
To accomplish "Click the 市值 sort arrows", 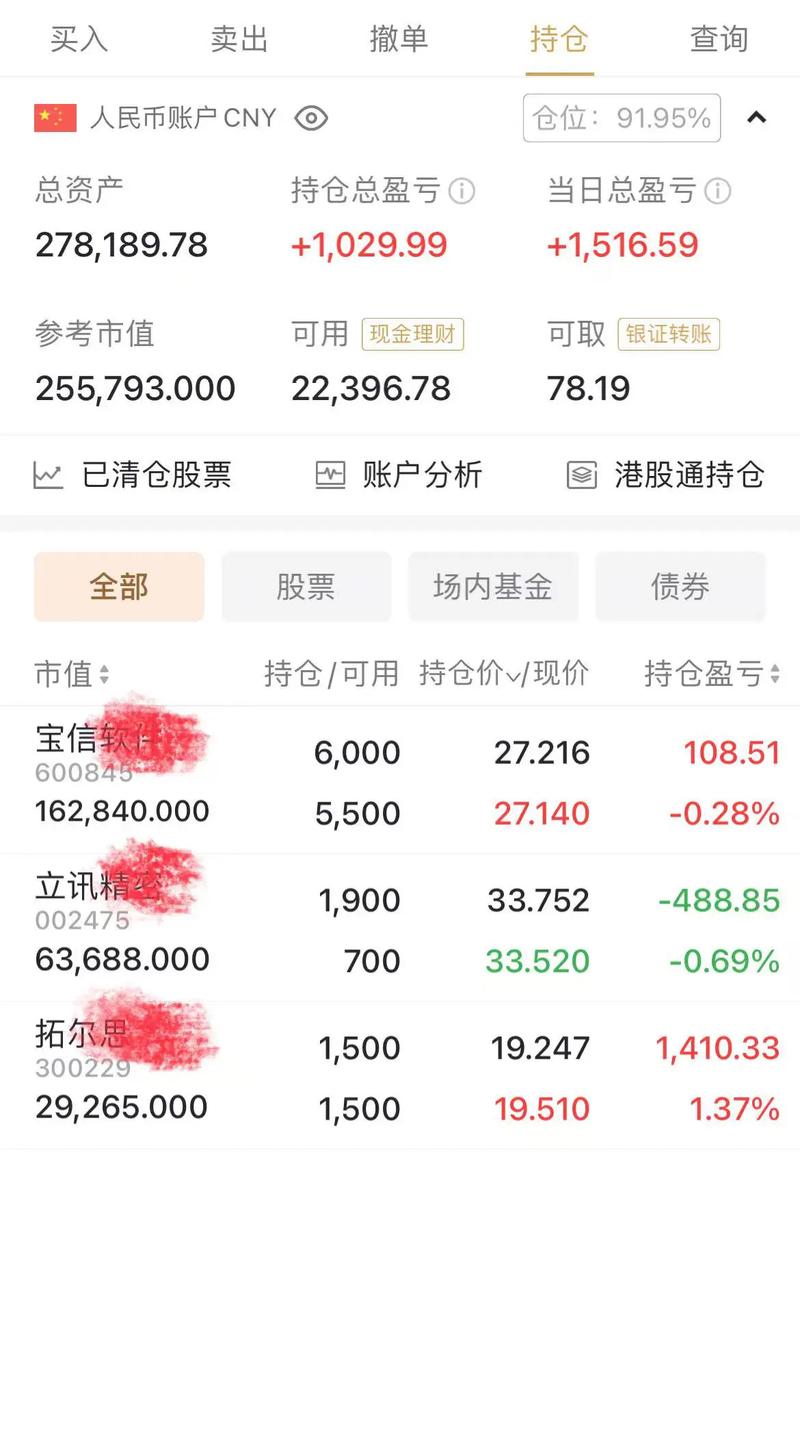I will (x=105, y=675).
